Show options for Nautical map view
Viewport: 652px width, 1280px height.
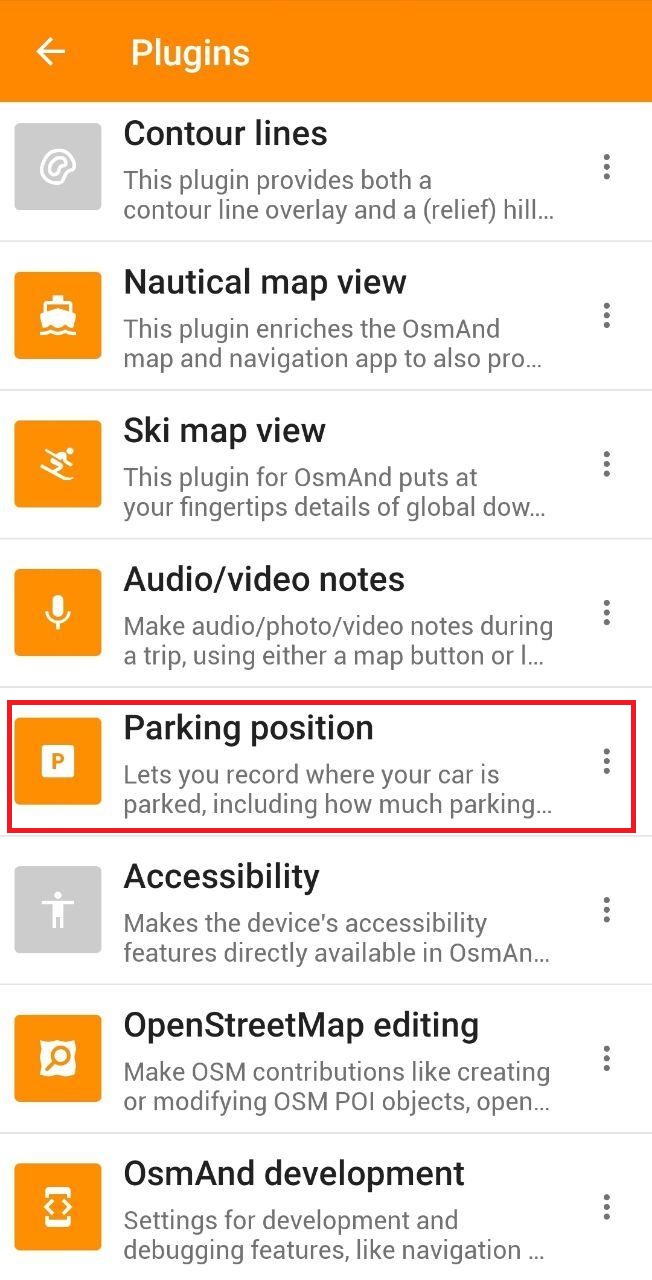point(606,316)
